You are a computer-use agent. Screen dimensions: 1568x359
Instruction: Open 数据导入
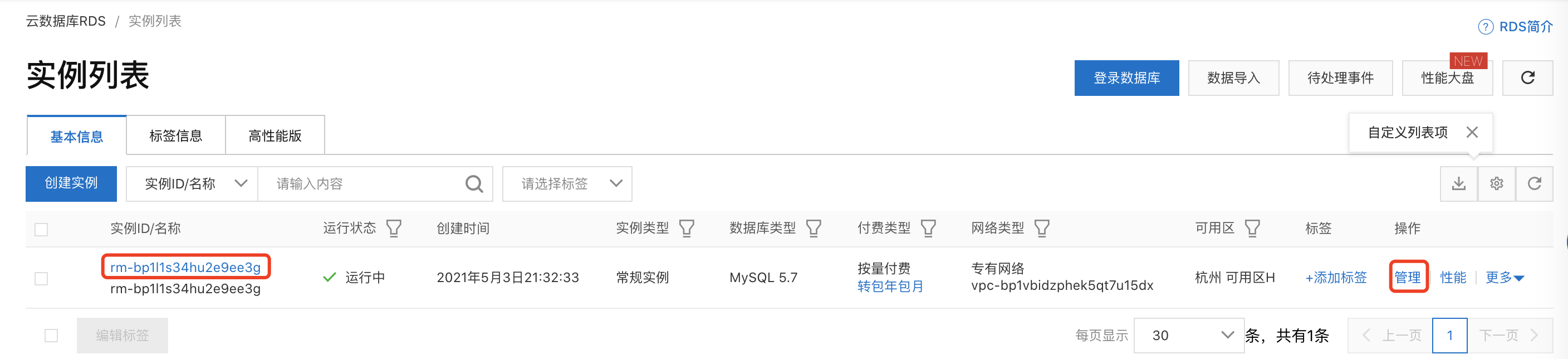point(1233,78)
